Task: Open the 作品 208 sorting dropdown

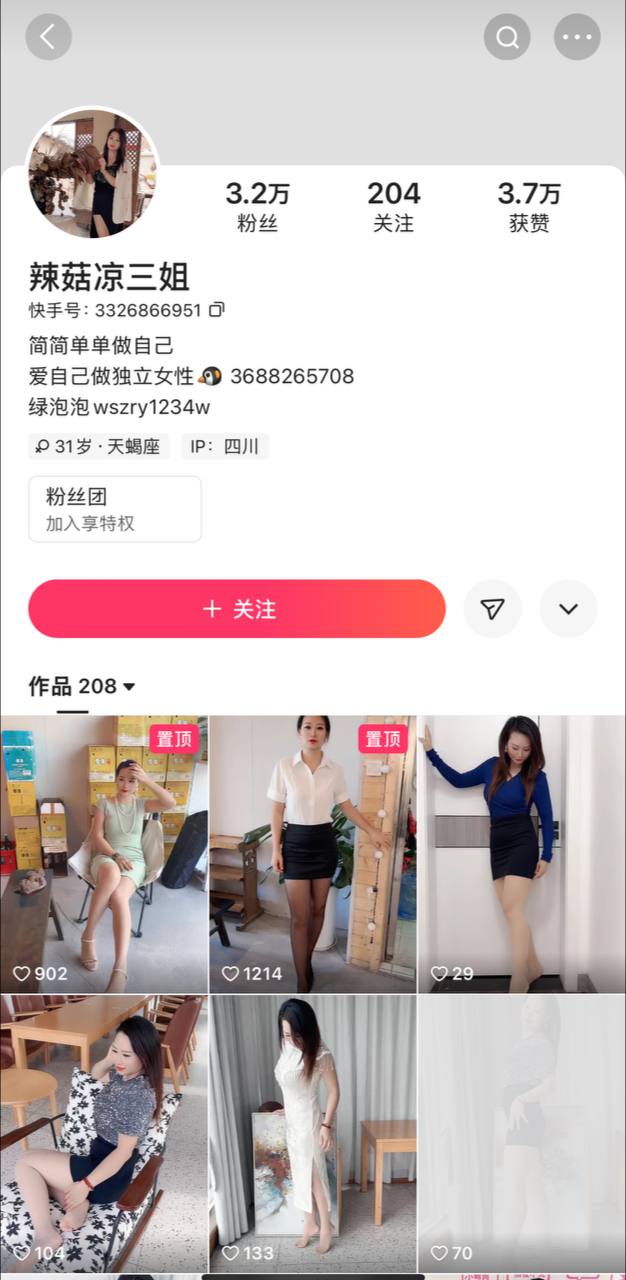Action: [83, 687]
